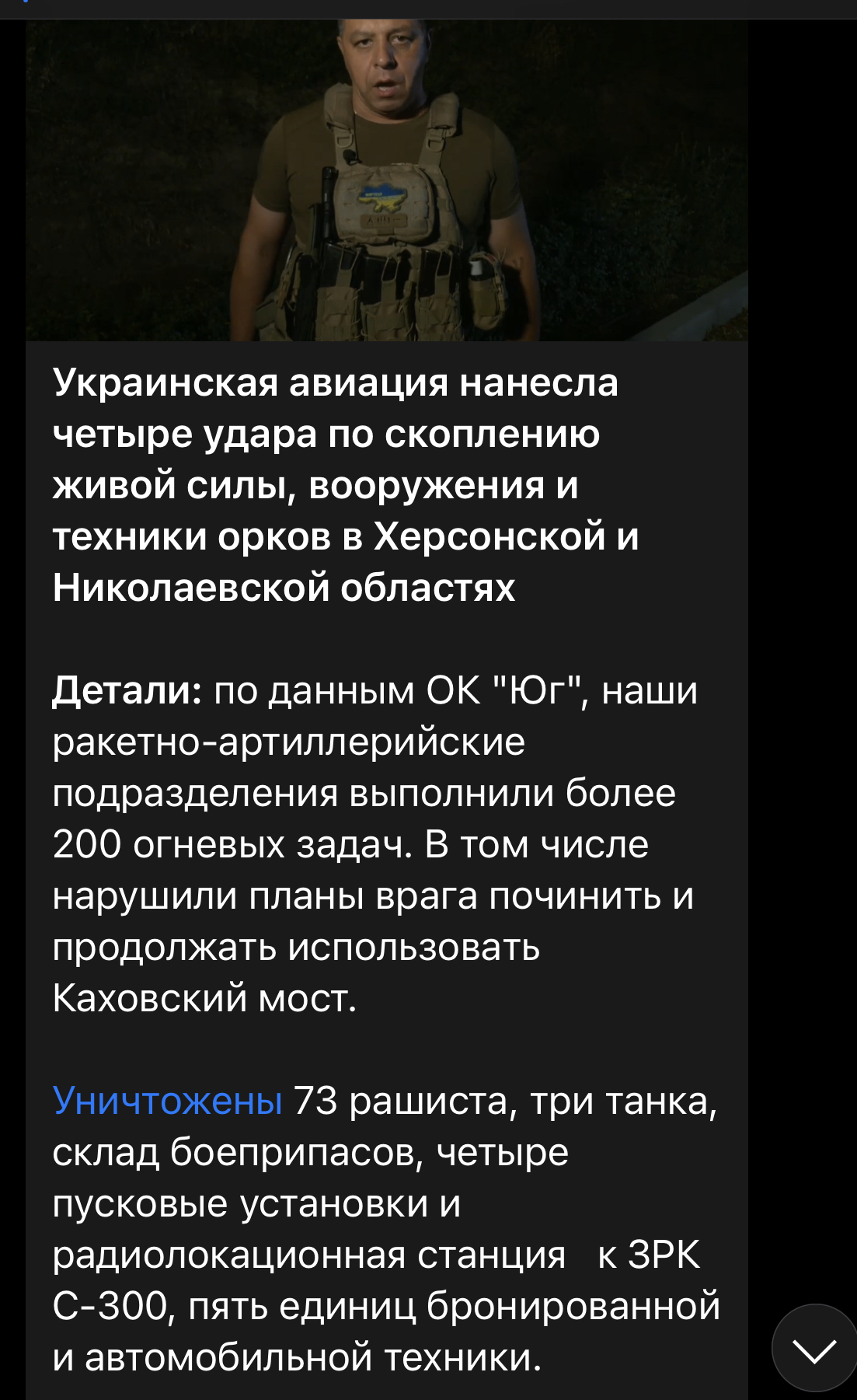This screenshot has height=1400, width=857.
Task: Open the blue 'Уничтожены' link
Action: (x=167, y=1101)
